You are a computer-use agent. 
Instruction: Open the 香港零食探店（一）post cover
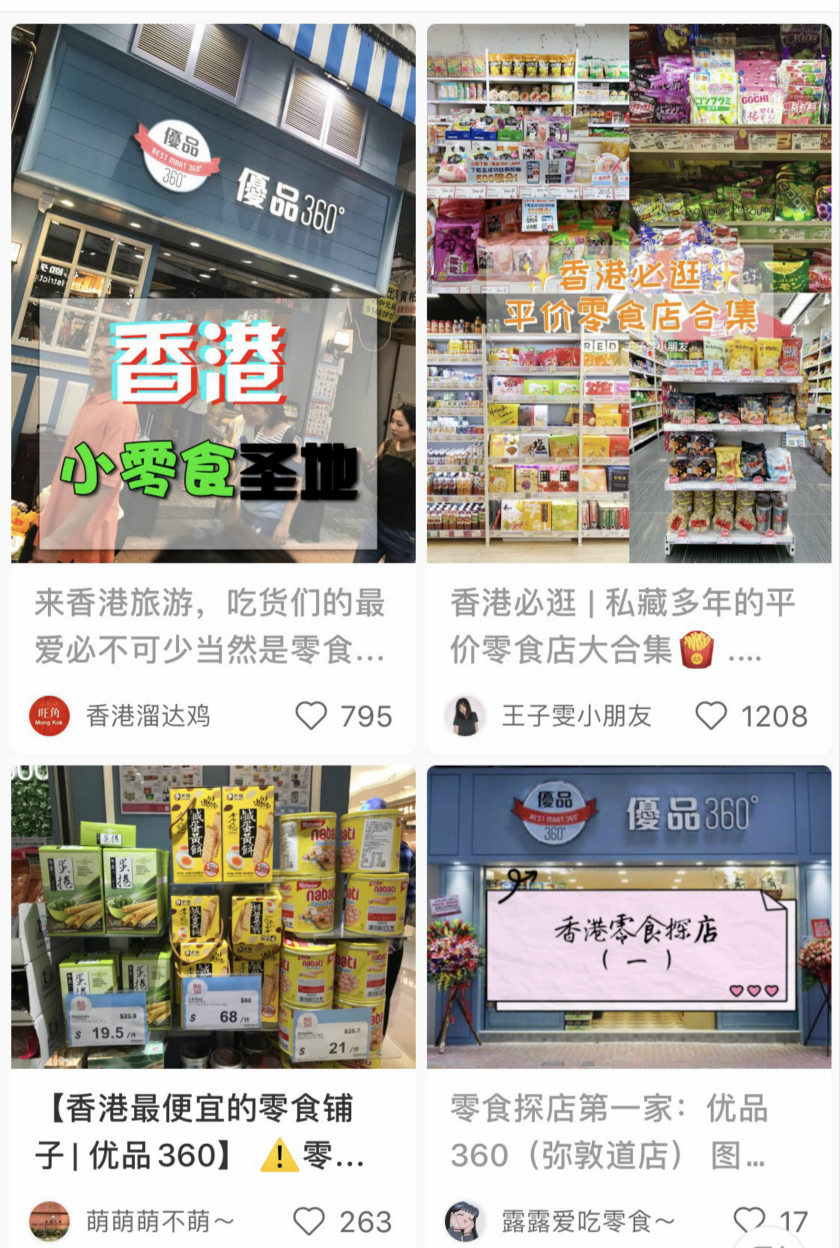(628, 916)
